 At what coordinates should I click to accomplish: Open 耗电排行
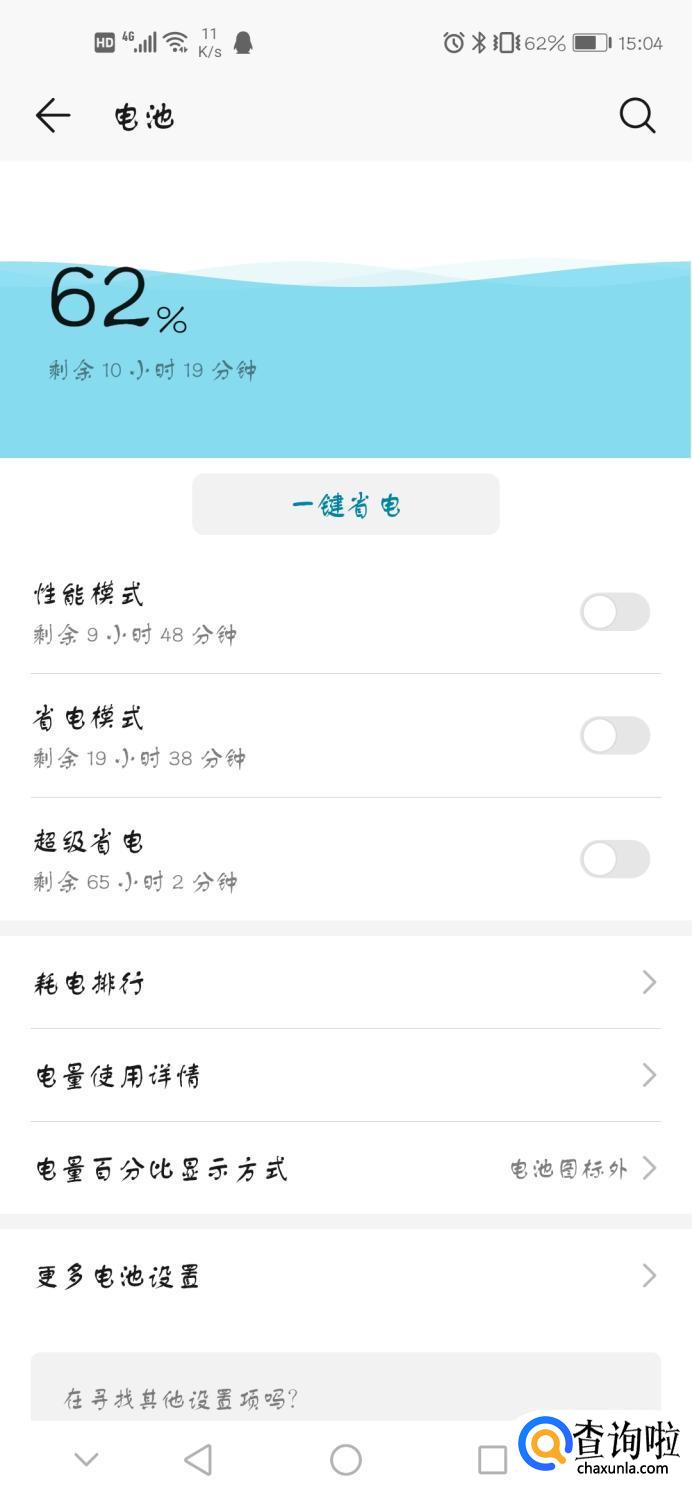pos(346,982)
